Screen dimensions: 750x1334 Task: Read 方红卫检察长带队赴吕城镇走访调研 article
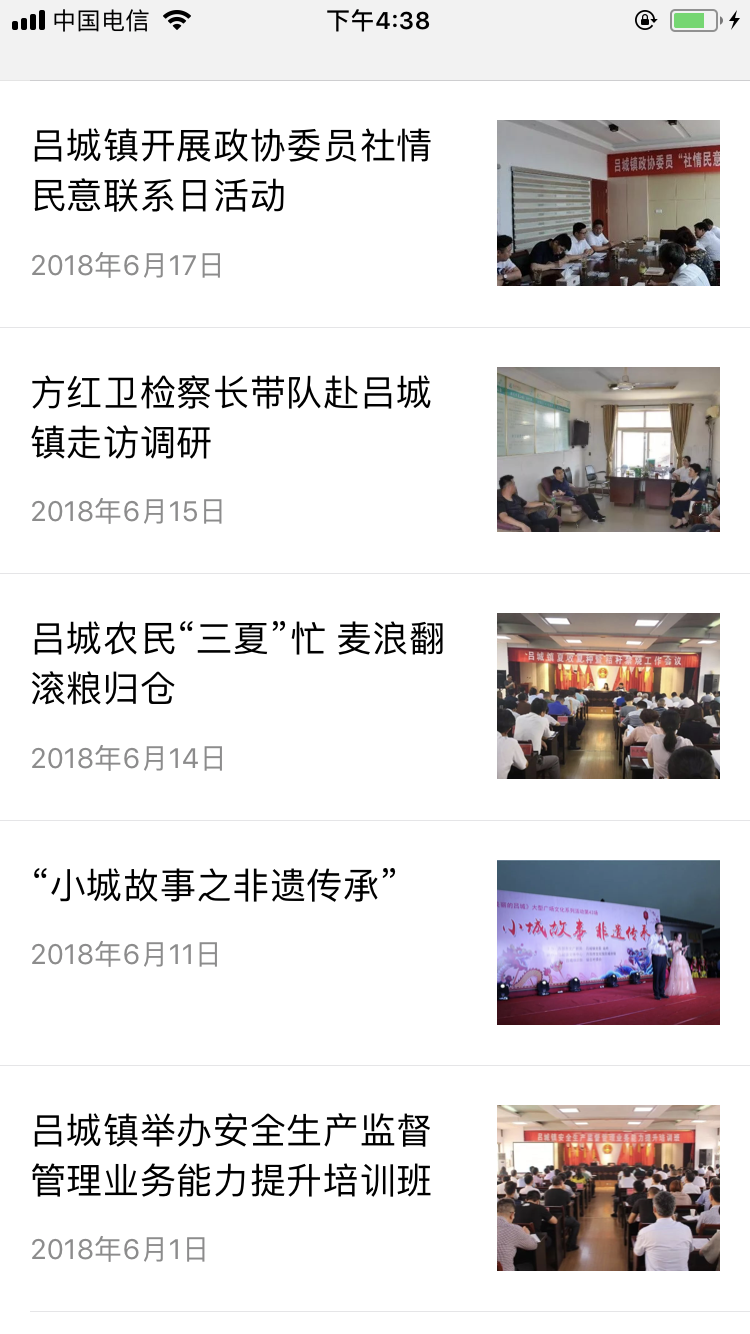coord(232,417)
